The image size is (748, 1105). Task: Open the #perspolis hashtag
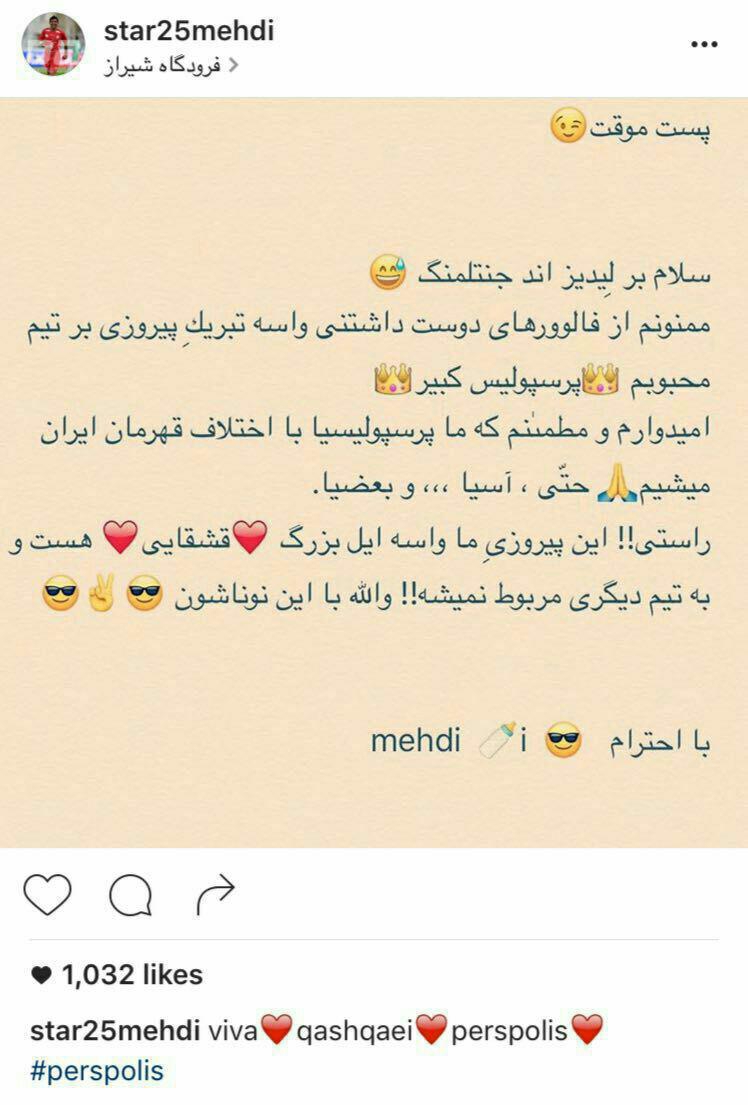click(97, 1072)
